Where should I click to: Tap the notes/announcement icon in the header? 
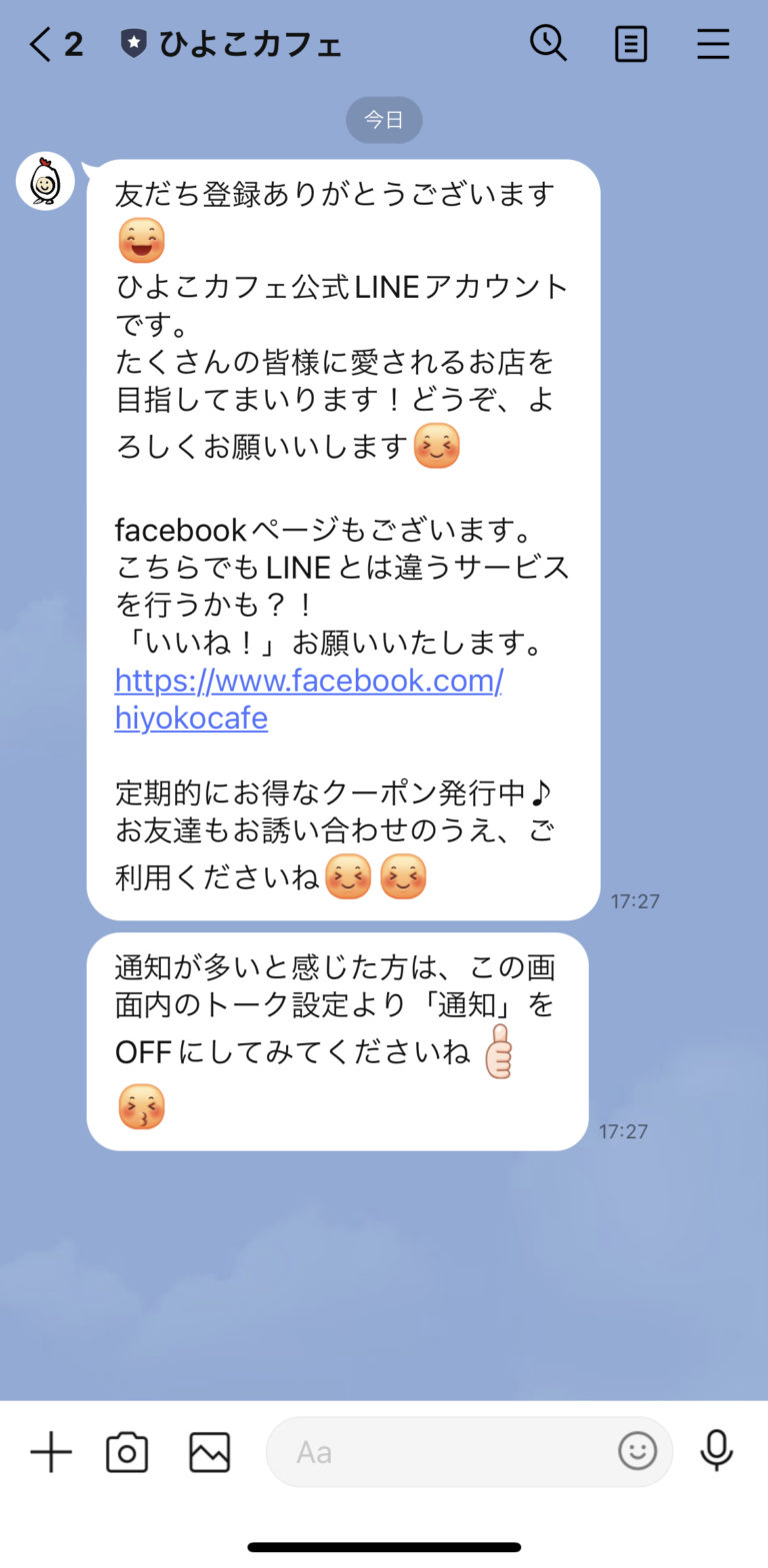[x=631, y=44]
